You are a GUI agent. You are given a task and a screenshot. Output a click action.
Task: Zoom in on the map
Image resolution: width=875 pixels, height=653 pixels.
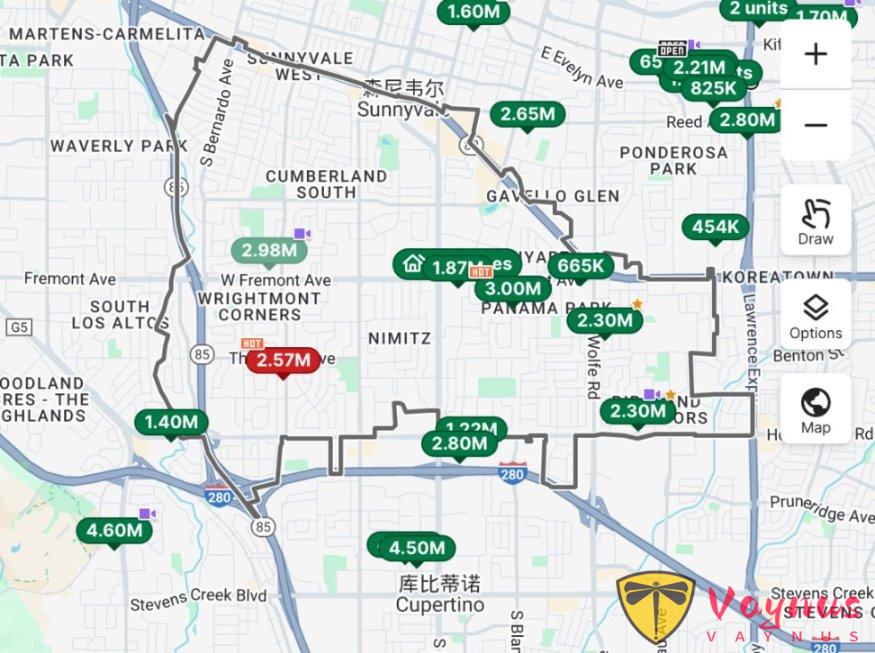pyautogui.click(x=815, y=54)
